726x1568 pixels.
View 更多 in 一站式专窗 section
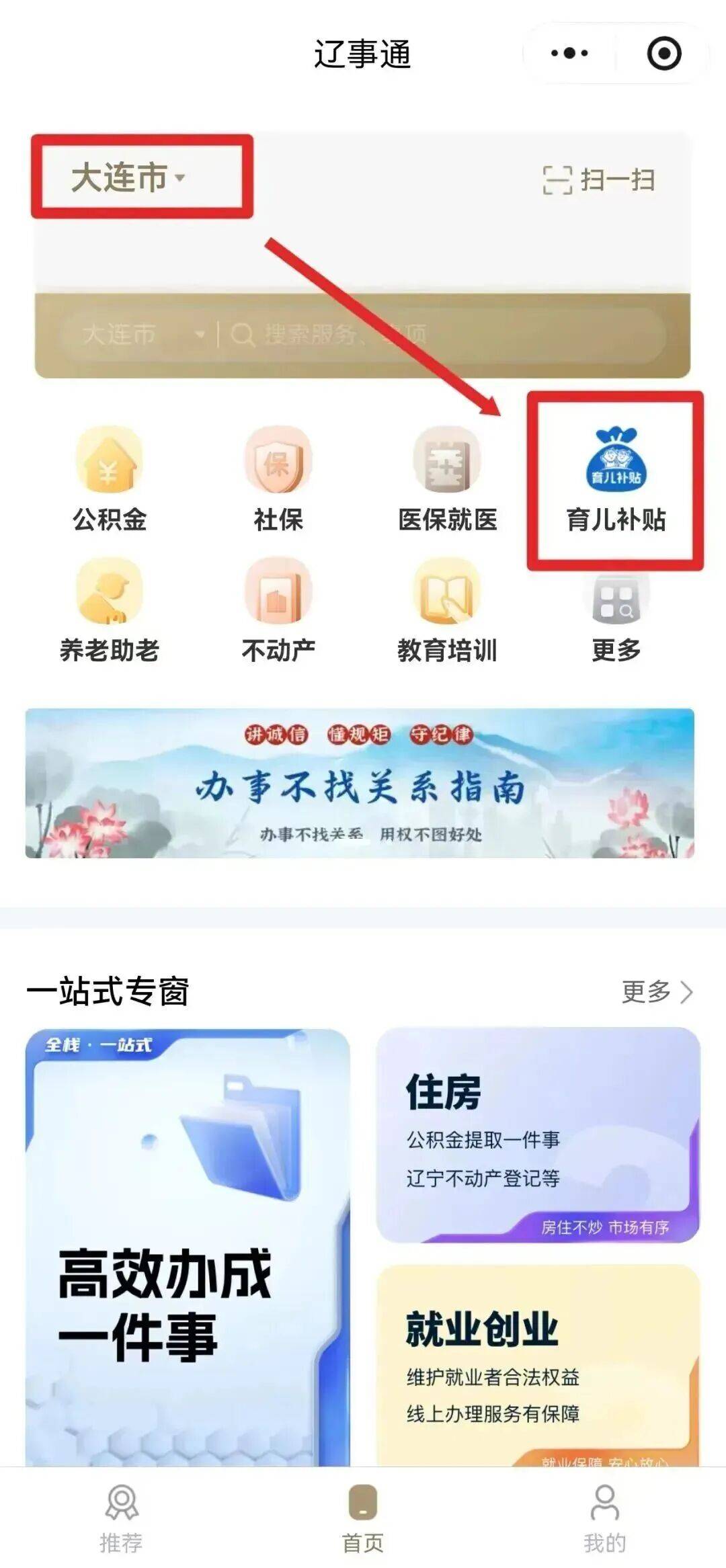click(x=656, y=991)
